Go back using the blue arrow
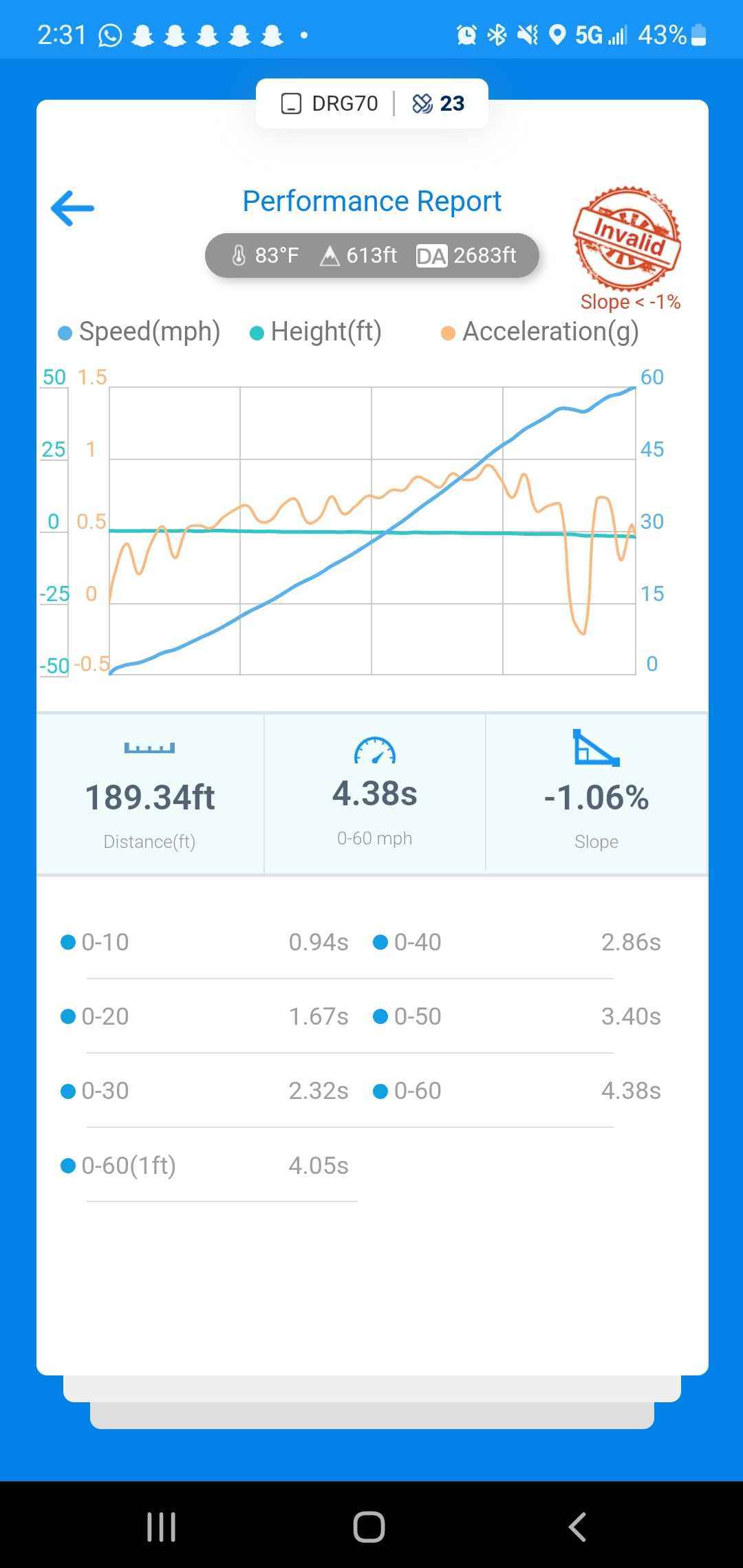 click(x=72, y=208)
